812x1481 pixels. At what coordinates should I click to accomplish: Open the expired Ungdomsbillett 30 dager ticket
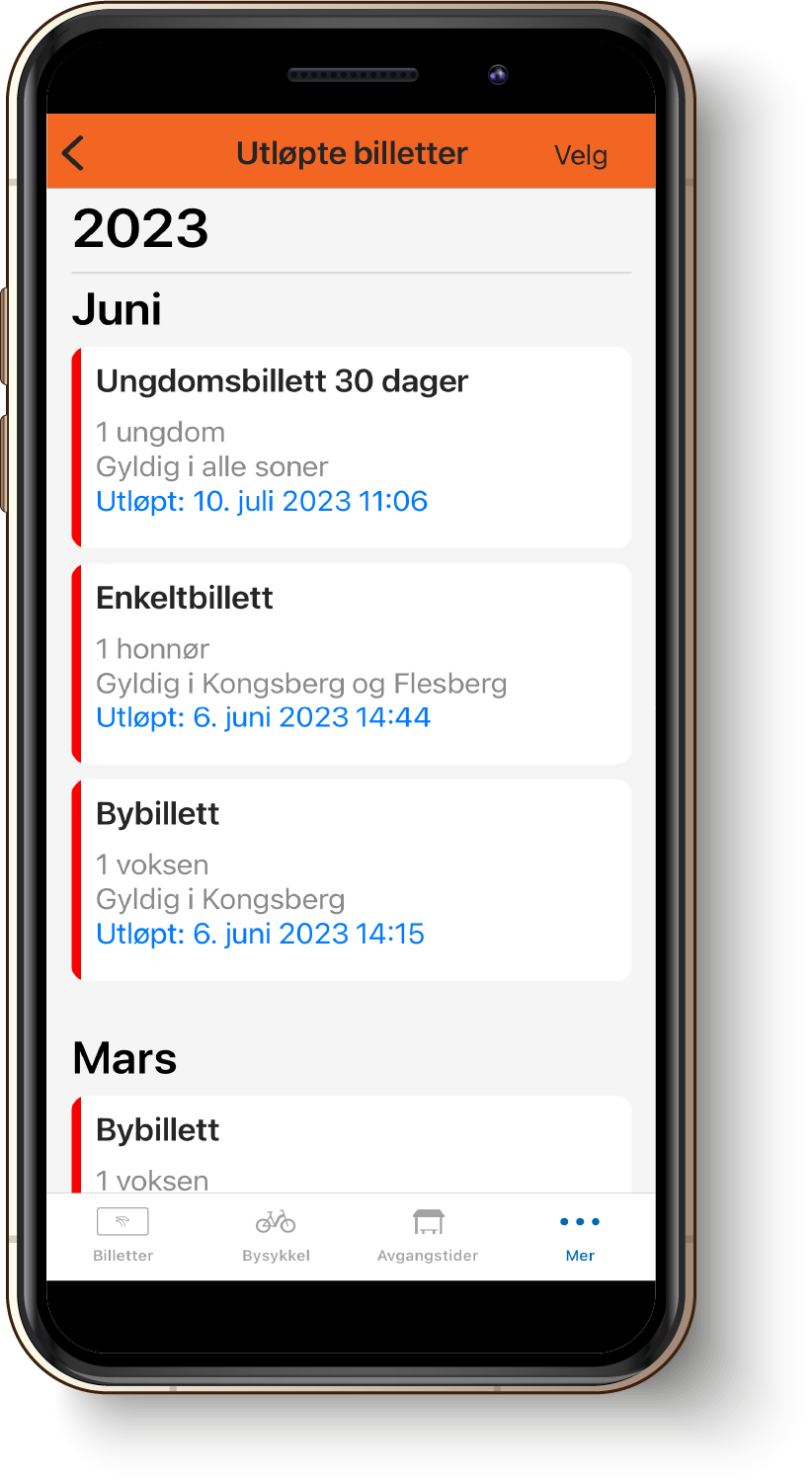coord(352,447)
